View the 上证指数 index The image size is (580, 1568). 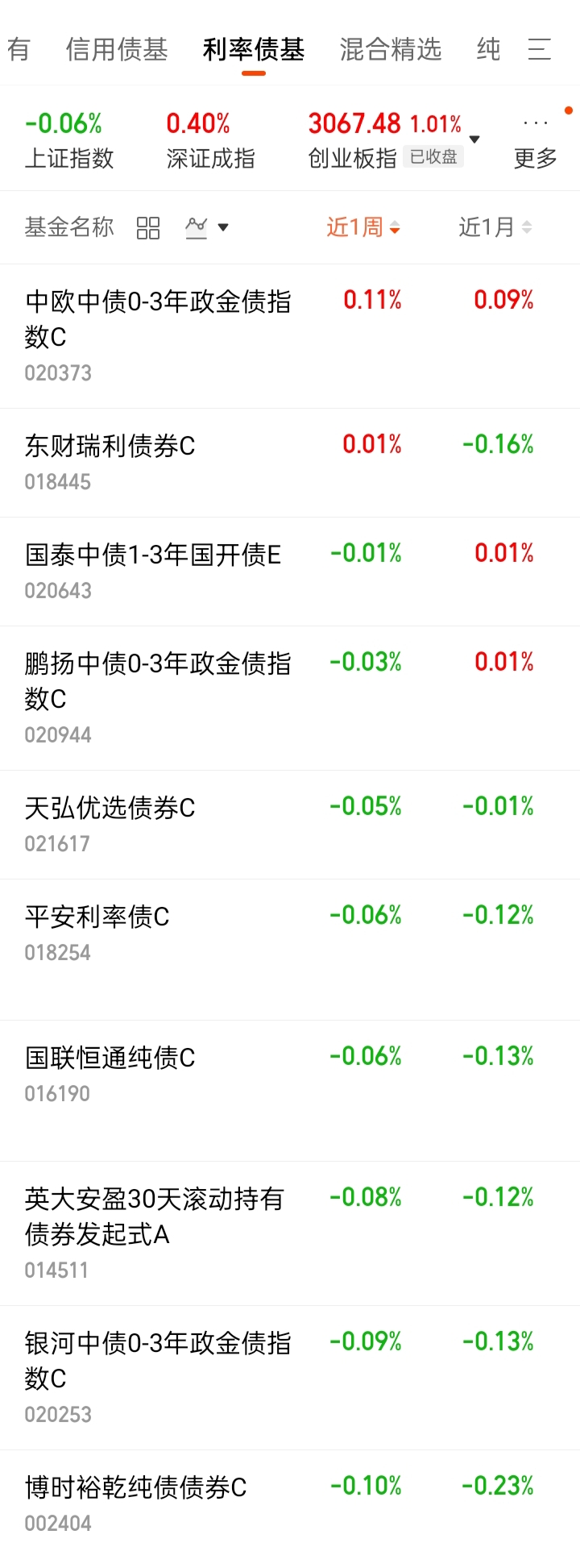point(69,140)
